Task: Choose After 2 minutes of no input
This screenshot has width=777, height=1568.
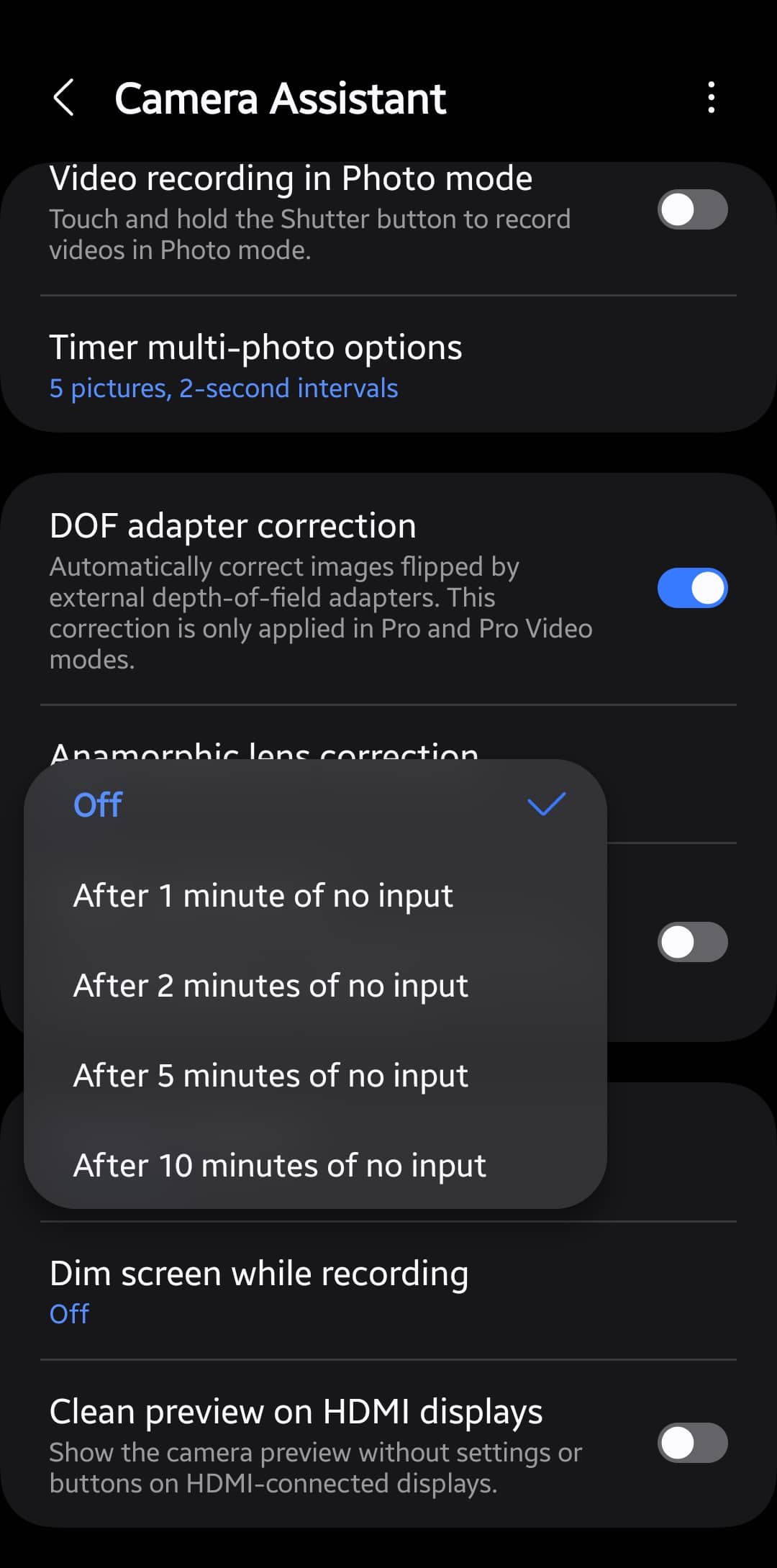Action: click(x=315, y=986)
